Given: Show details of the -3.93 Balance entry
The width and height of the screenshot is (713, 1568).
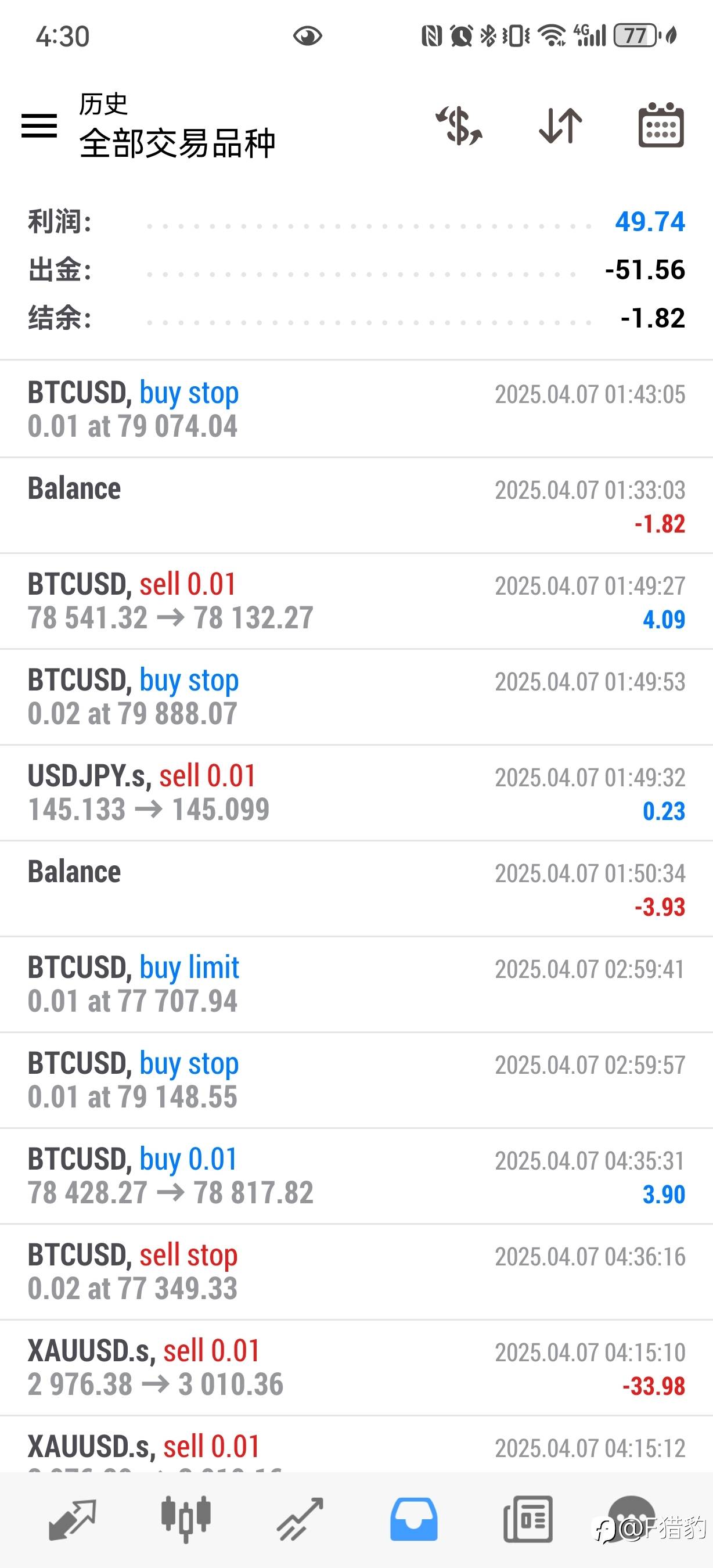Looking at the screenshot, I should click(x=356, y=888).
